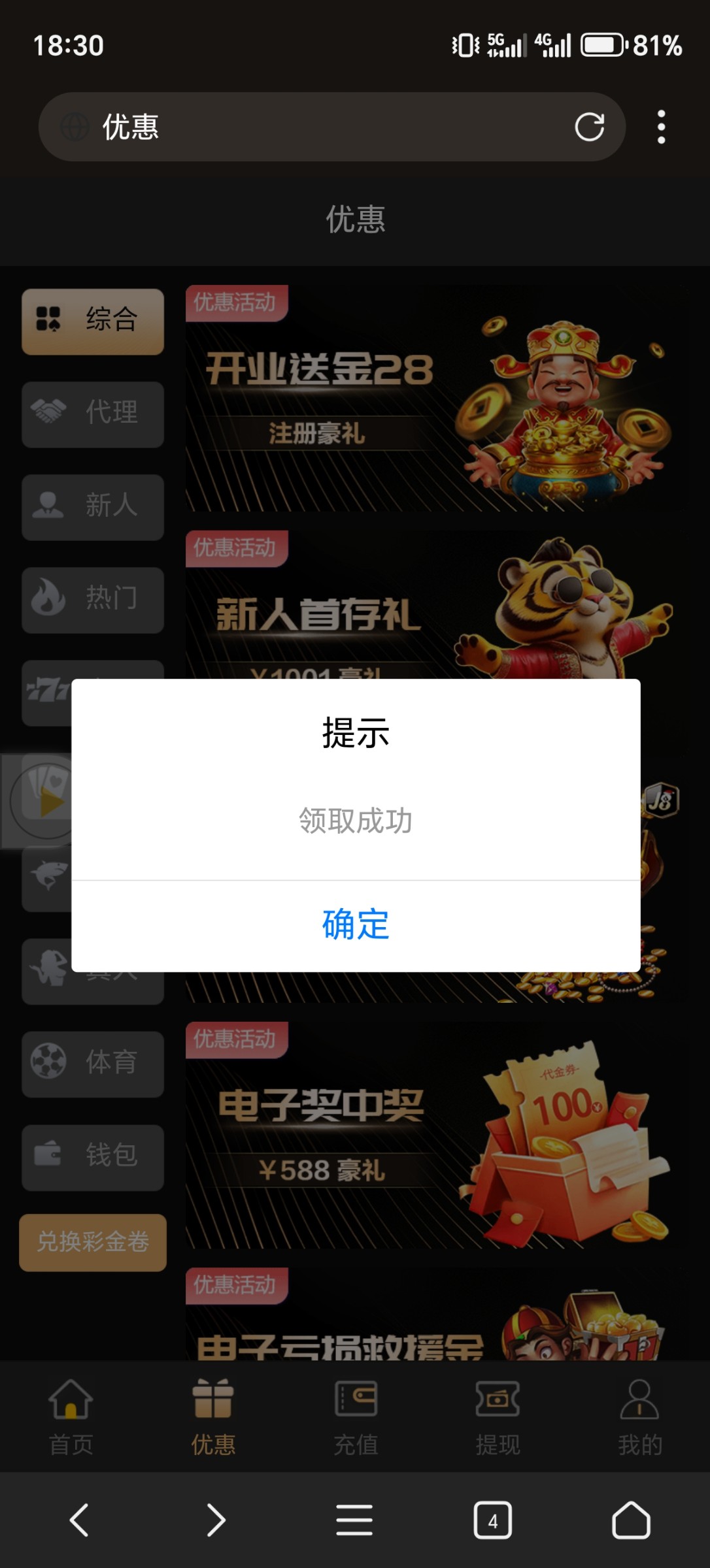This screenshot has width=710, height=1568.
Task: Reload the page with the refresh icon
Action: tap(589, 127)
